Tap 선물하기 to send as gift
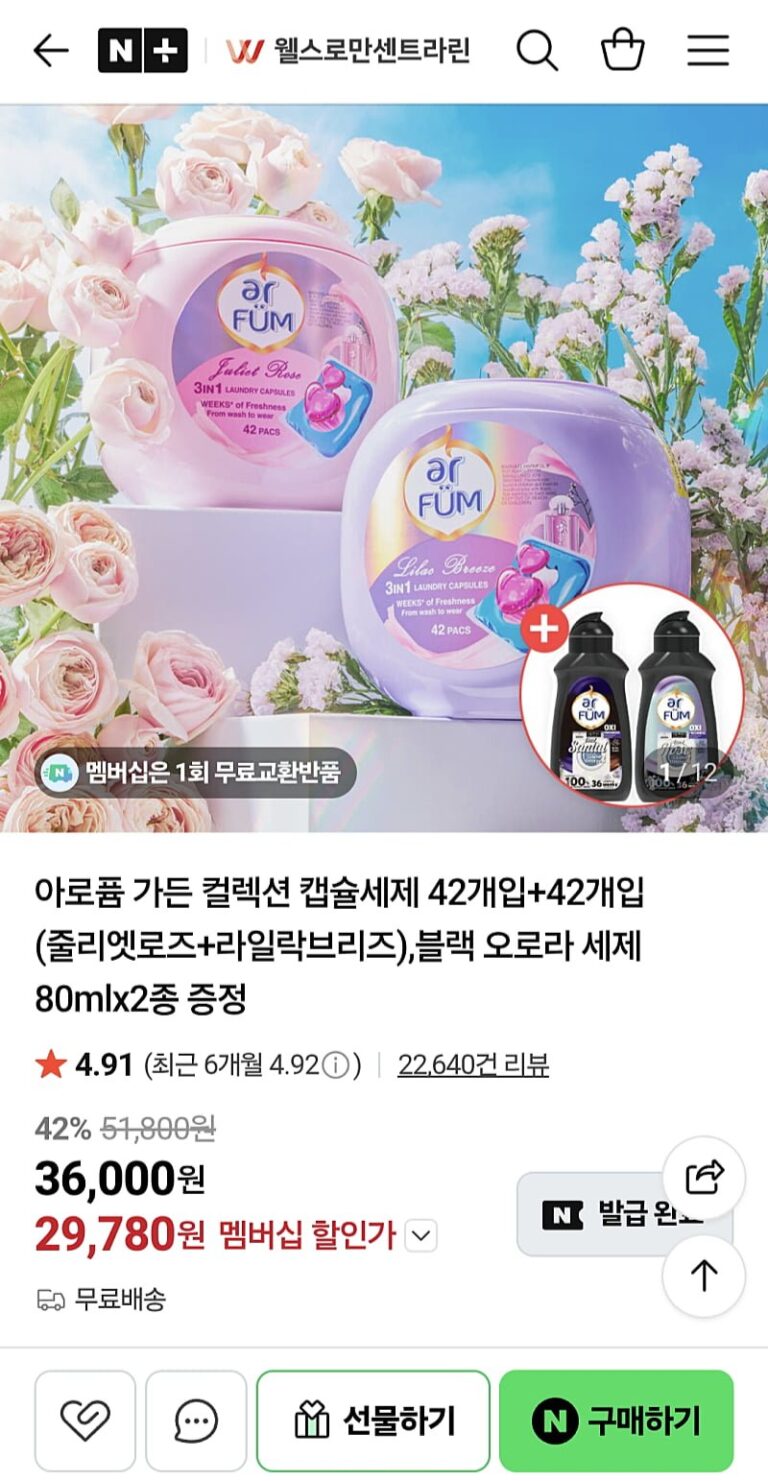 [373, 1420]
